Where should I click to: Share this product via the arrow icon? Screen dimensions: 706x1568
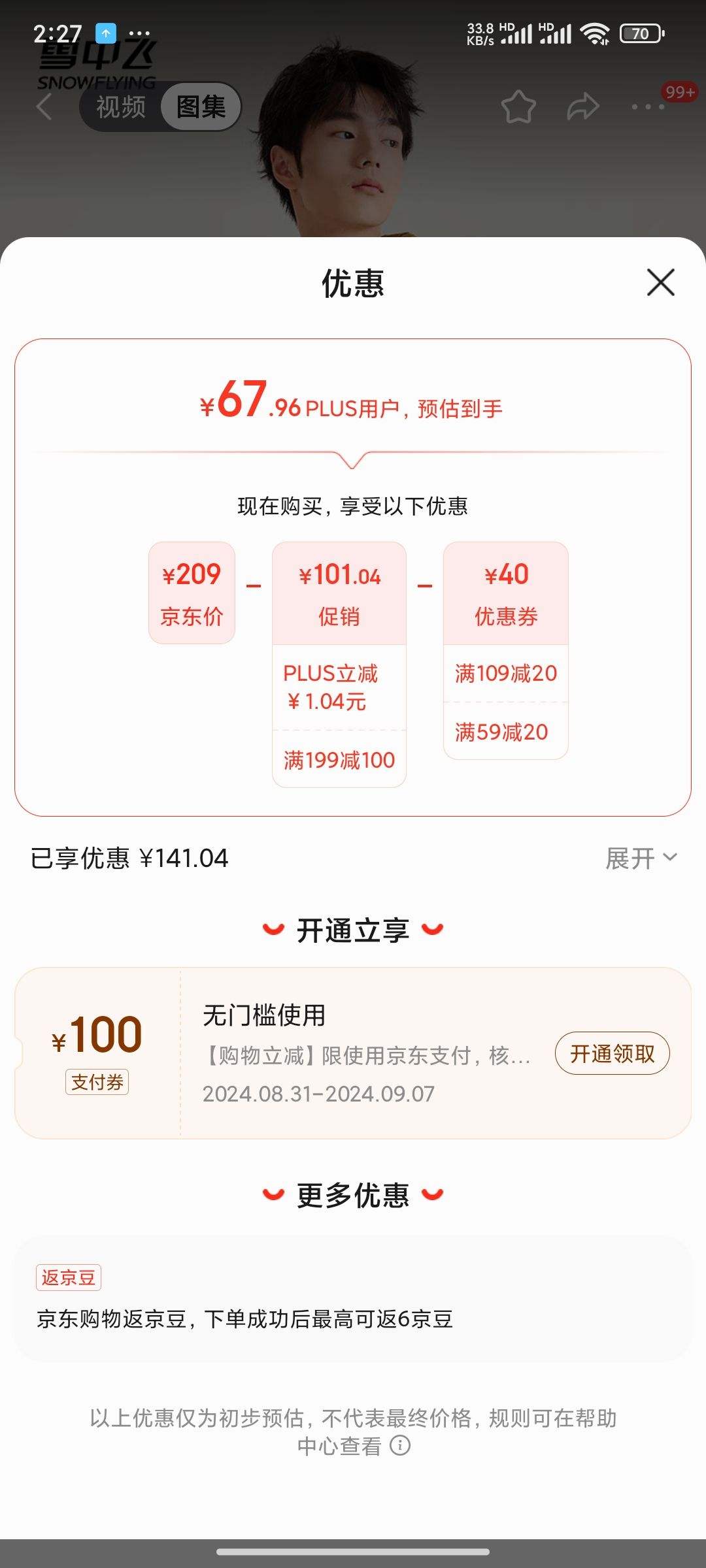[582, 106]
